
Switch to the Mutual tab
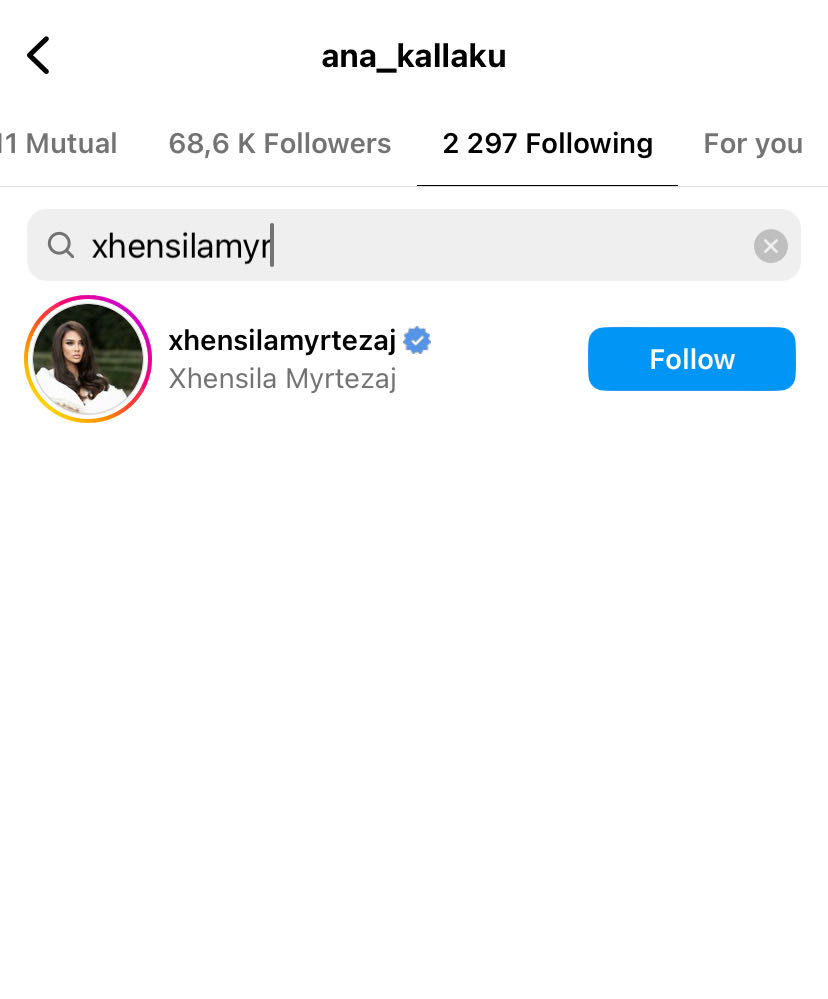coord(60,144)
